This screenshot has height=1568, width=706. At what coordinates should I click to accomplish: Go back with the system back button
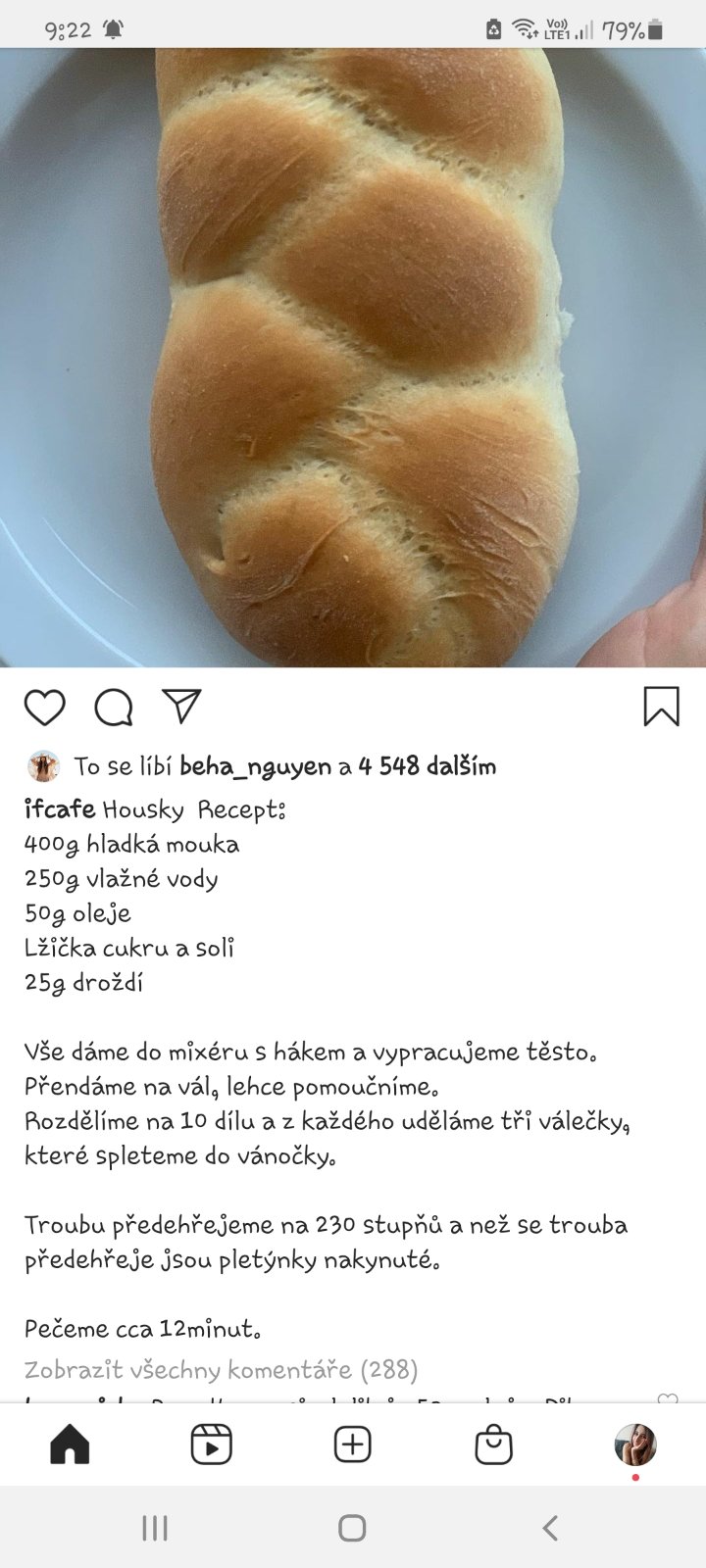(550, 1527)
